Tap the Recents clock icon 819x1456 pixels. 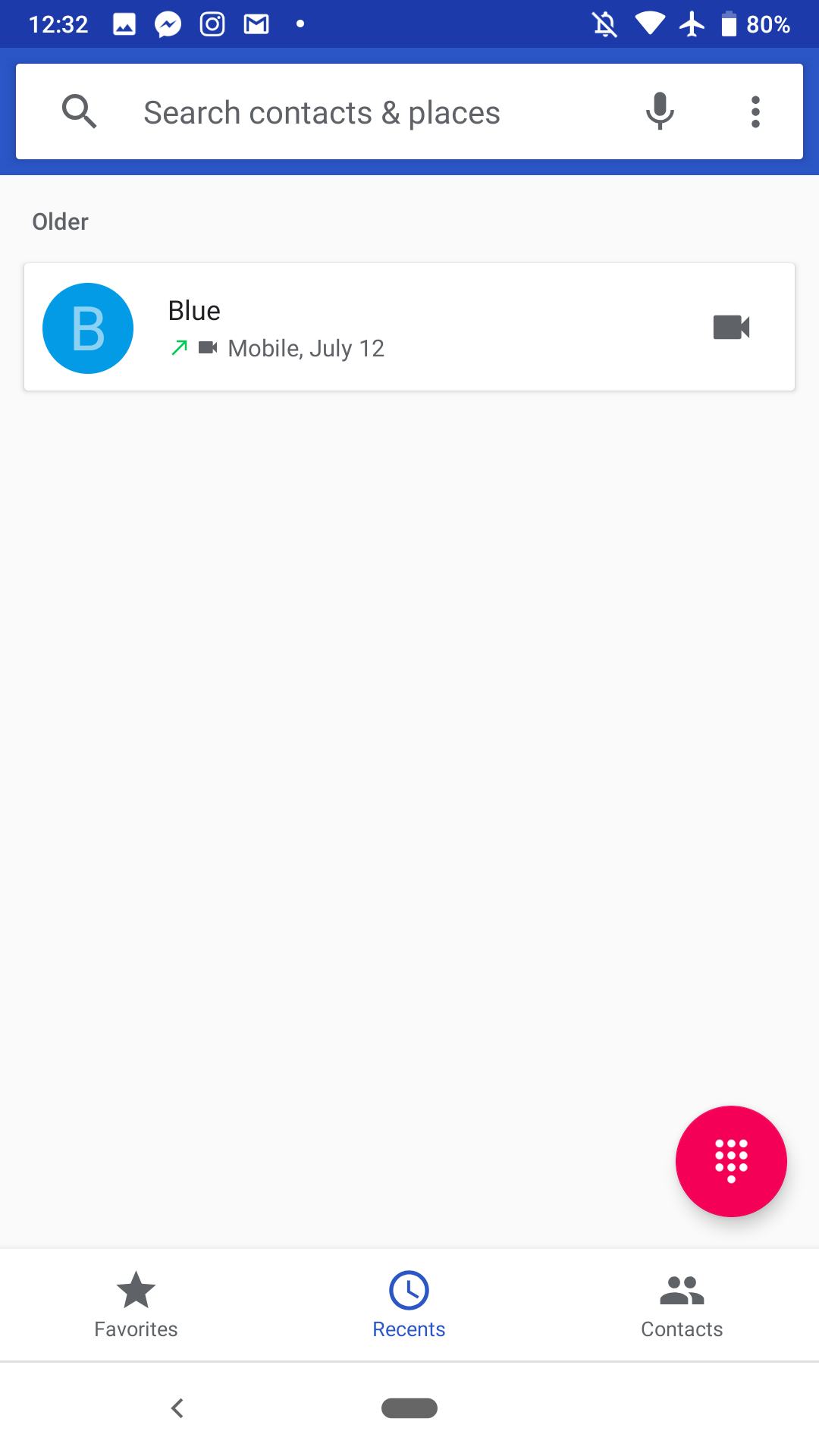(x=409, y=1289)
